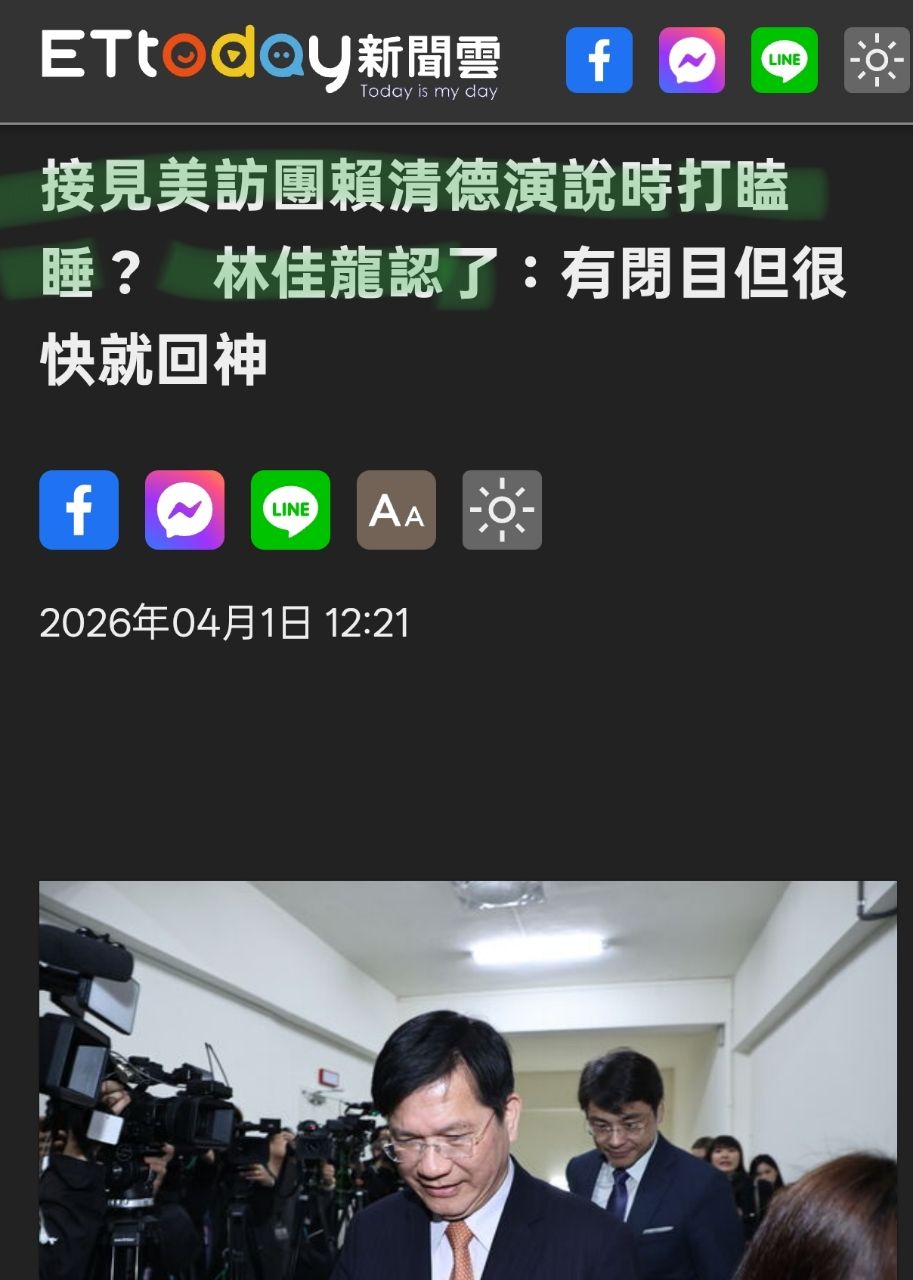The height and width of the screenshot is (1280, 913).
Task: Share via Messenger from the top header
Action: point(692,60)
